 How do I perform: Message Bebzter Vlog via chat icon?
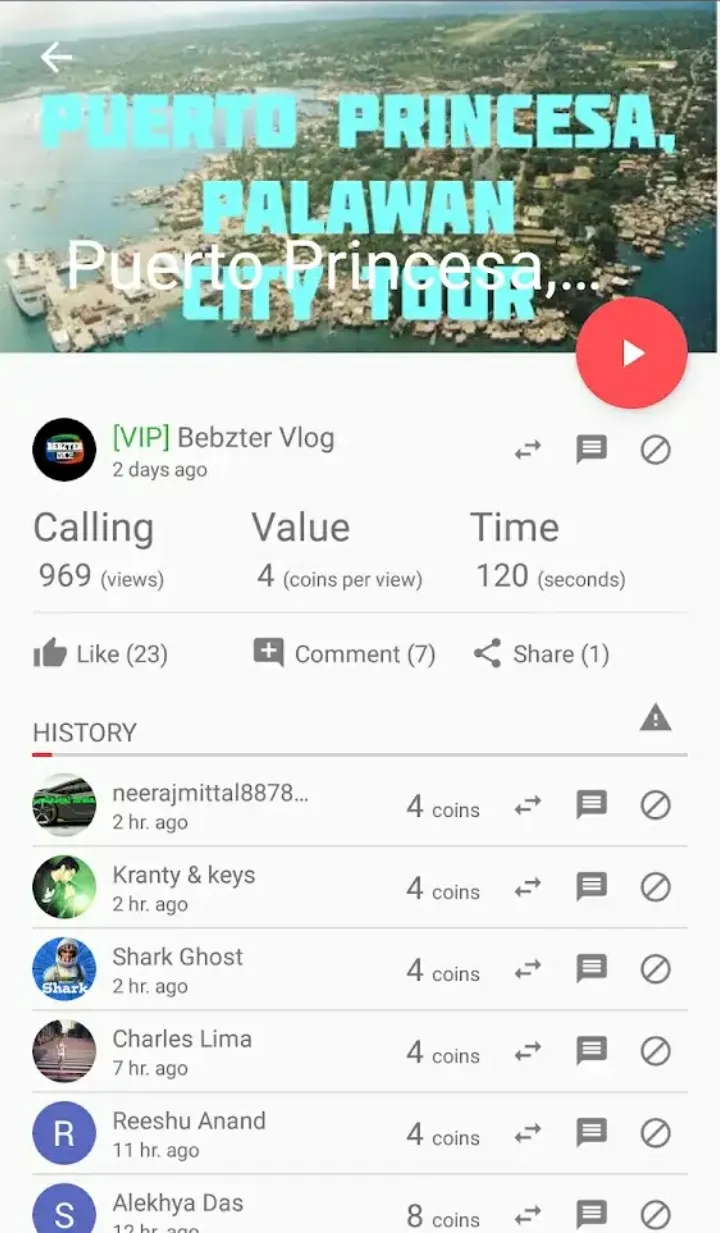(x=592, y=450)
